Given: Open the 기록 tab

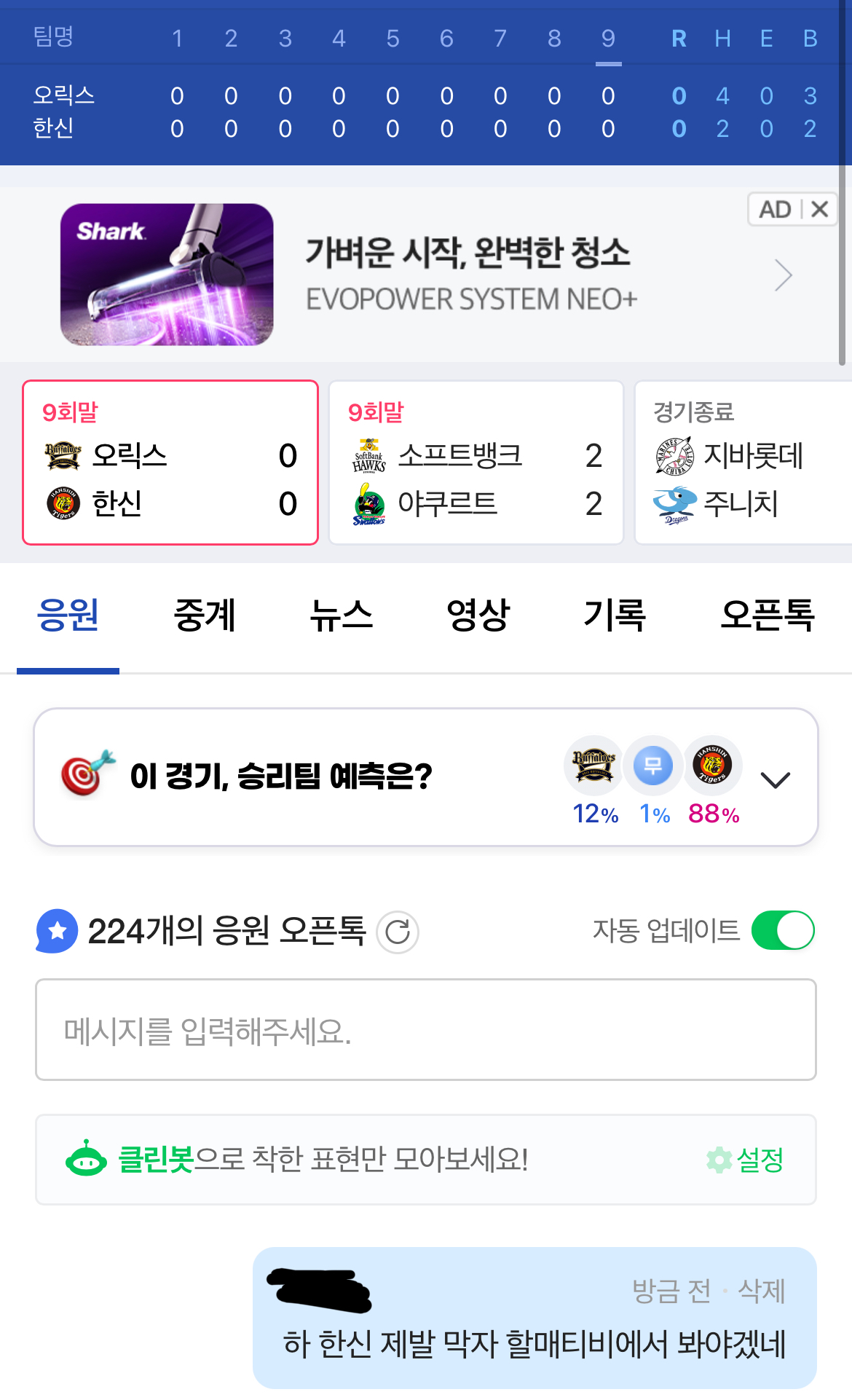Looking at the screenshot, I should (x=615, y=616).
